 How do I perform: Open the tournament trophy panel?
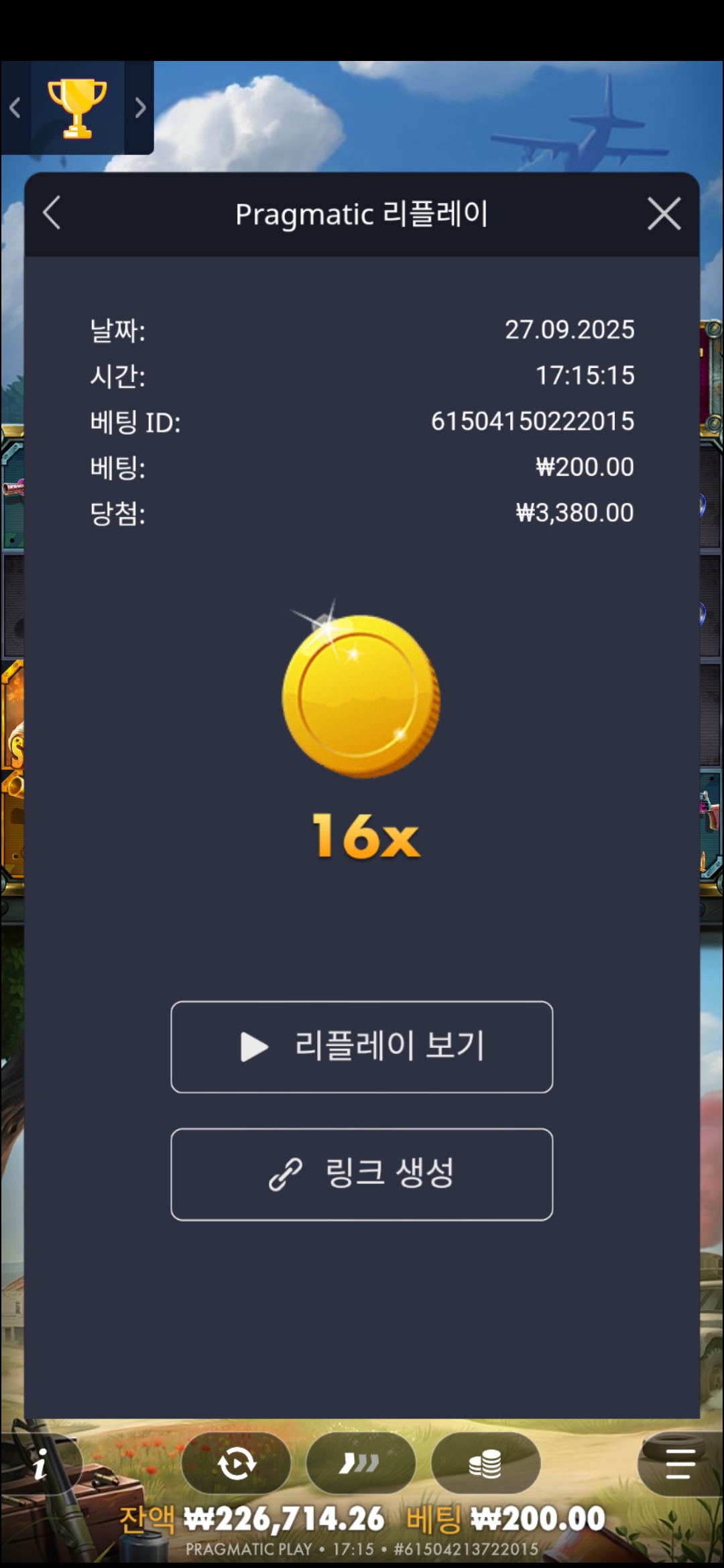pyautogui.click(x=77, y=108)
